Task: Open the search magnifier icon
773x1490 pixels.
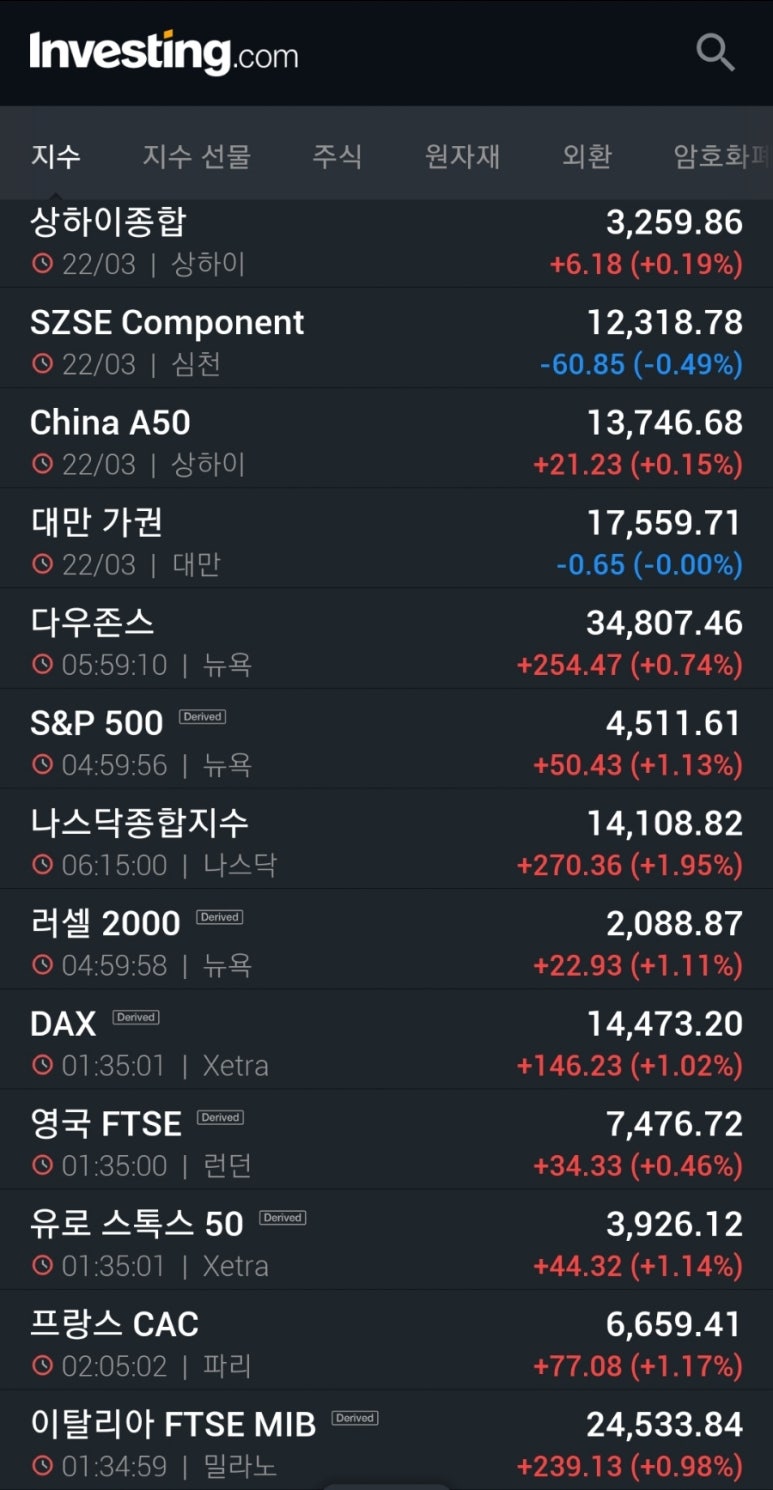Action: (715, 52)
